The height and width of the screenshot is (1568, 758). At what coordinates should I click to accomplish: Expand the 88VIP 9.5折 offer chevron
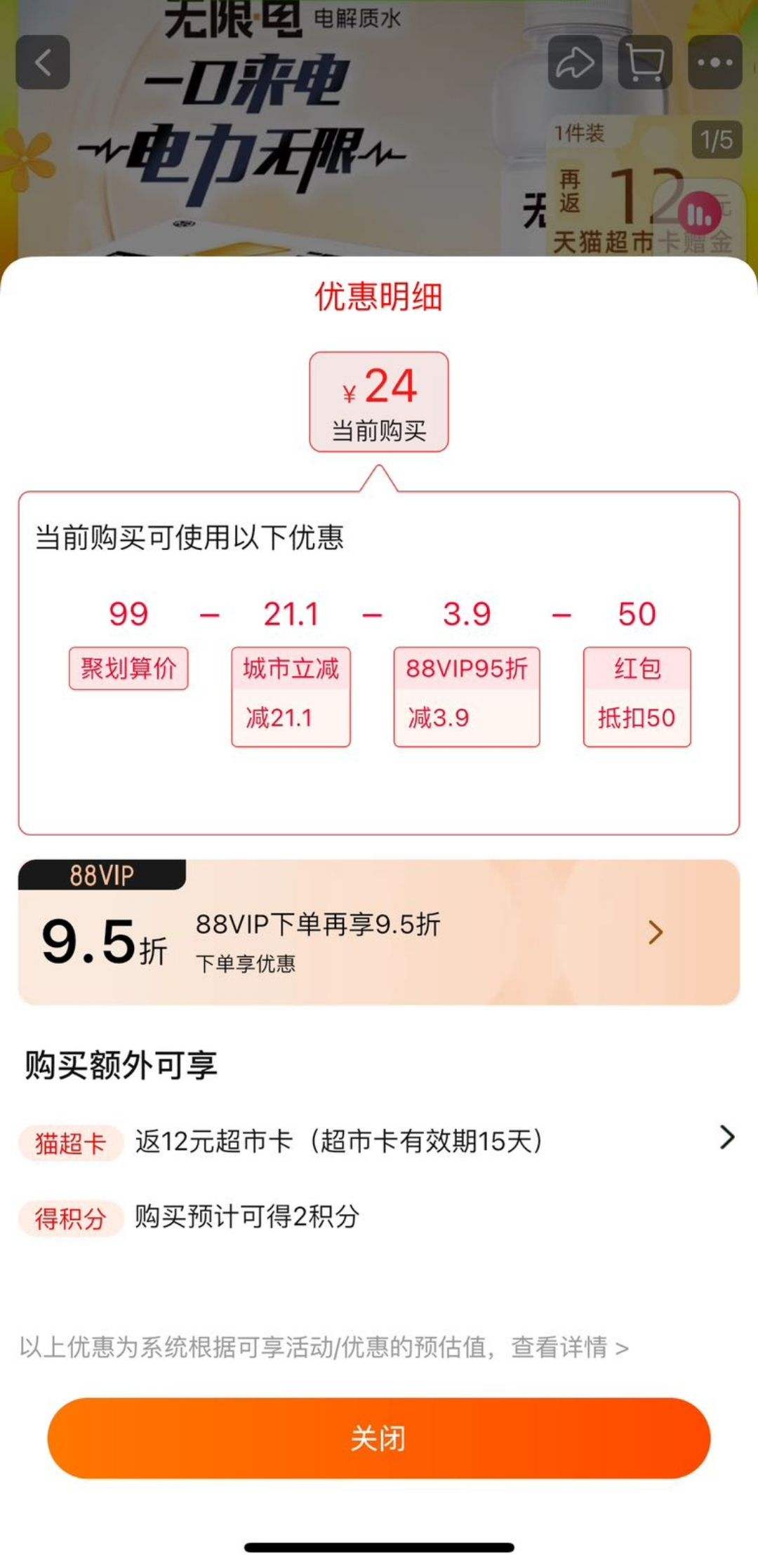(655, 932)
